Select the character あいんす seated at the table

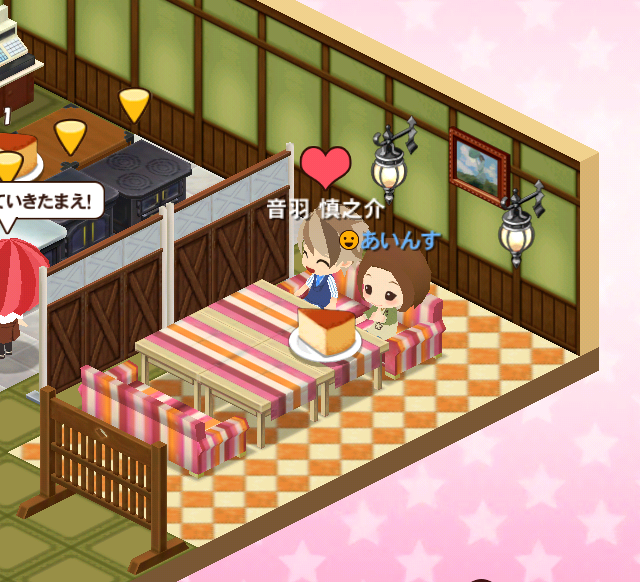tap(393, 290)
